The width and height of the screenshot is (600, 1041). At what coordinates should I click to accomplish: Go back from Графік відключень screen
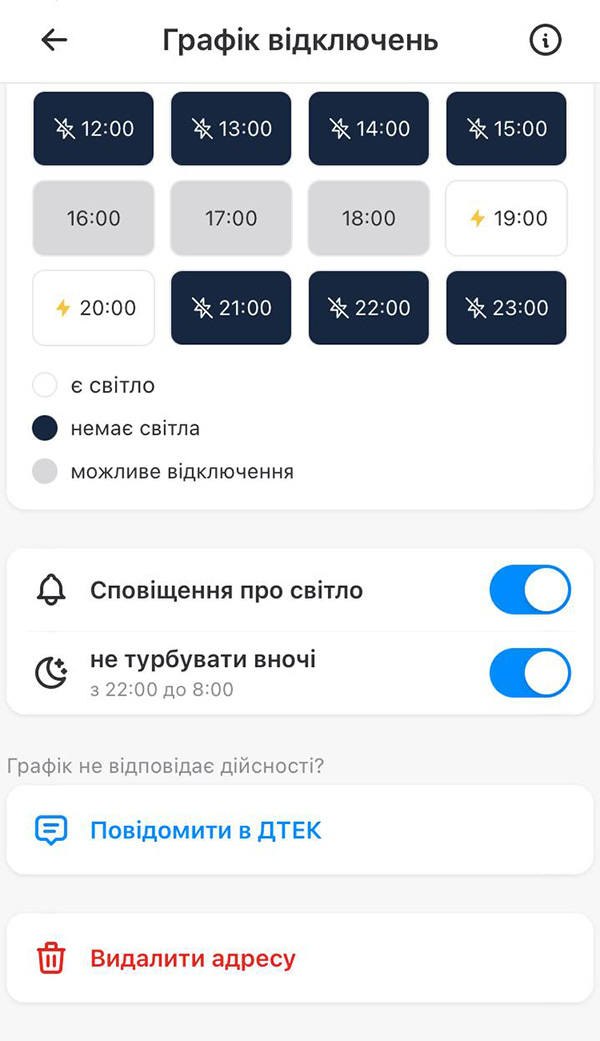pos(54,40)
